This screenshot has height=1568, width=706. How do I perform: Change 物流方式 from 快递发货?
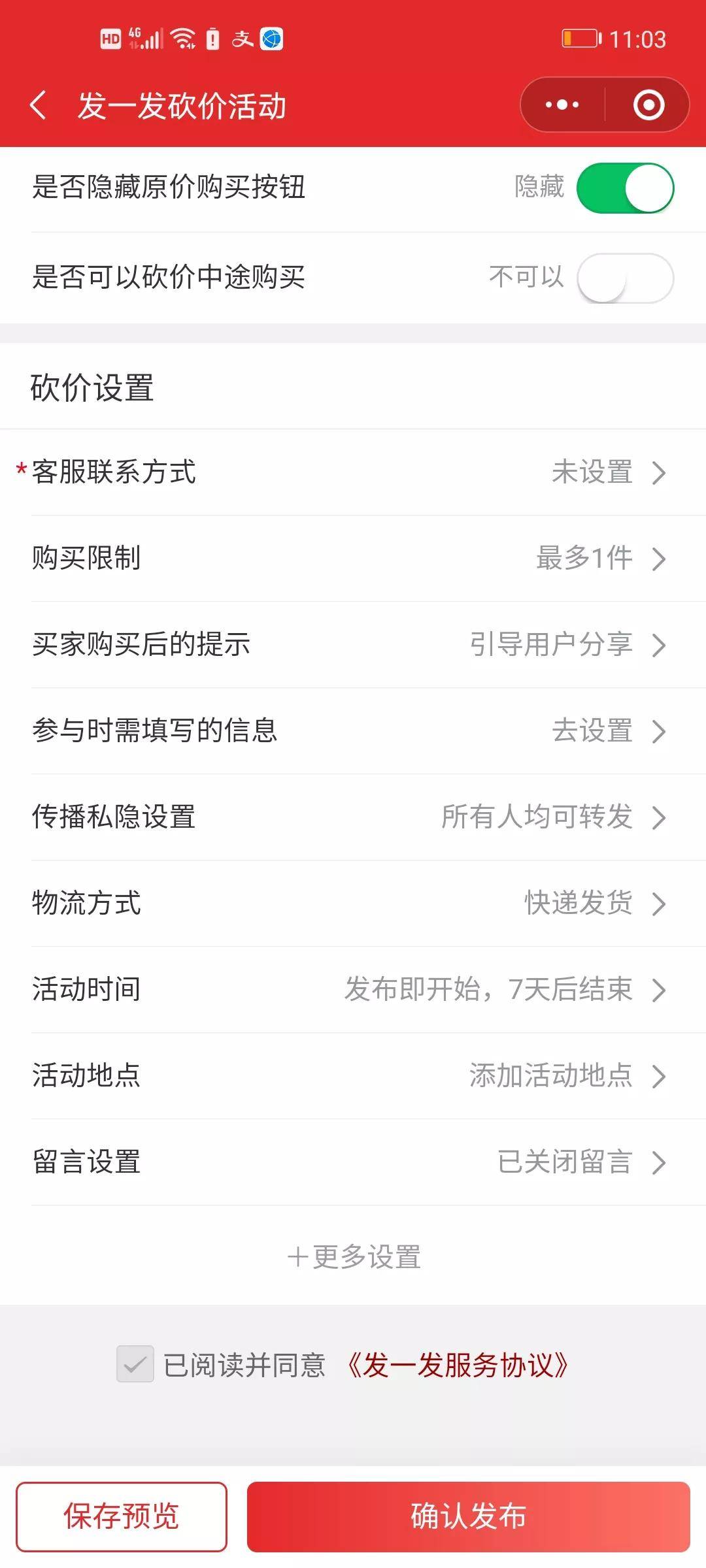coord(353,904)
